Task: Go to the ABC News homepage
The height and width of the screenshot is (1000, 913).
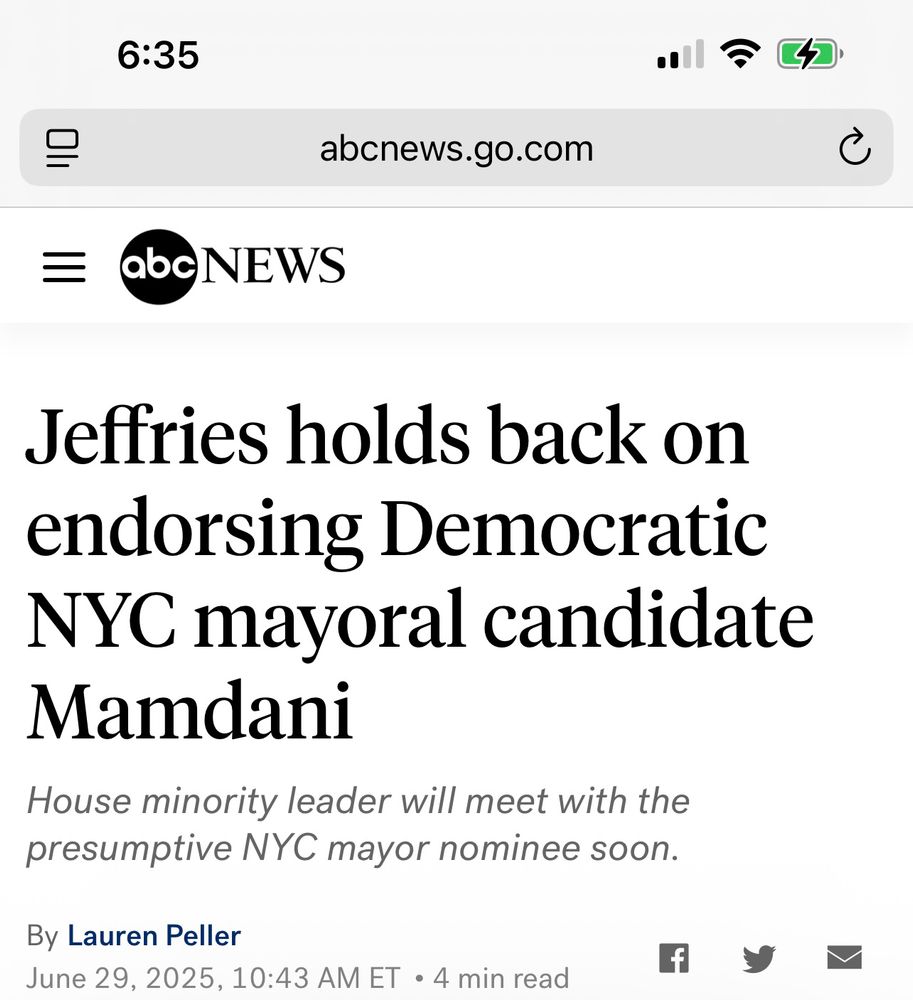Action: [233, 266]
